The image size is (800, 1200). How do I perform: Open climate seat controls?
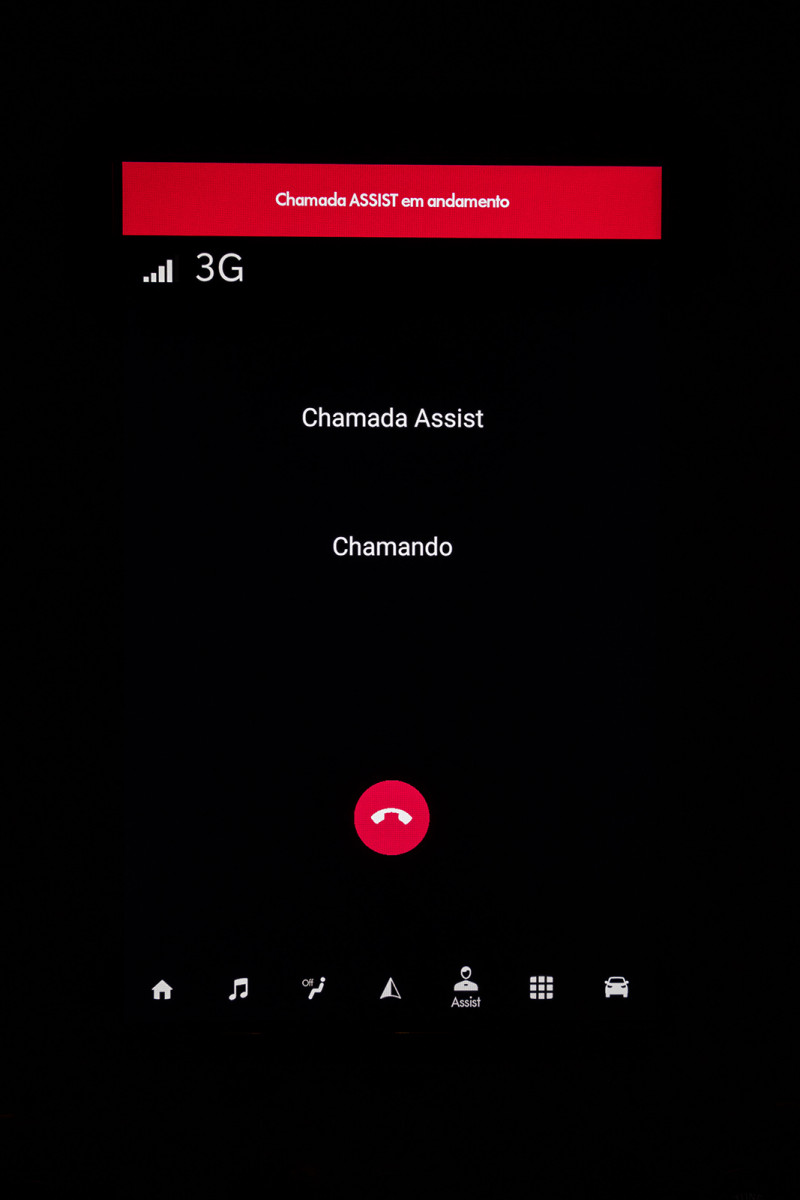click(x=314, y=988)
